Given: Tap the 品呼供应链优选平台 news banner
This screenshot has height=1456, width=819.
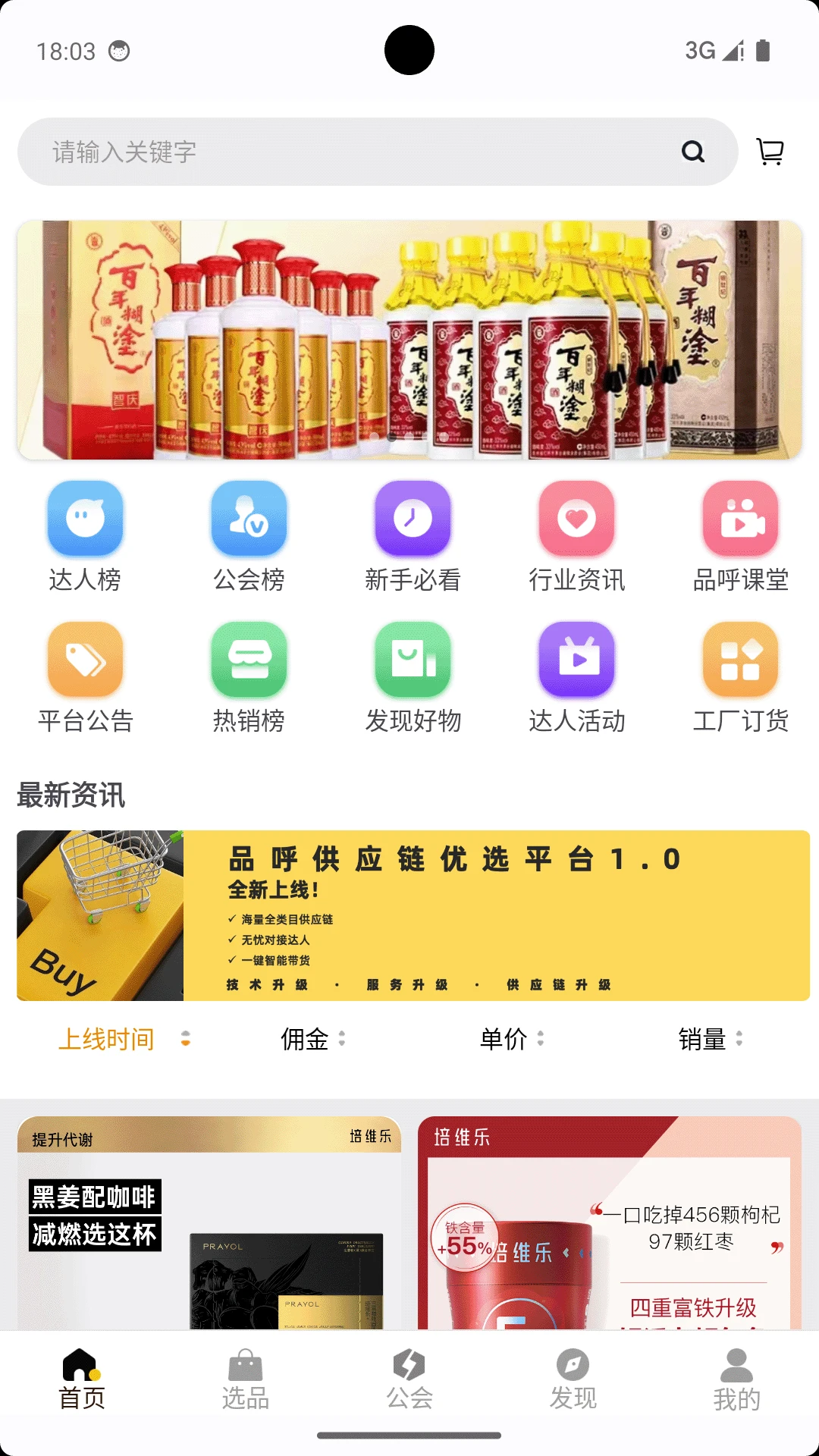Looking at the screenshot, I should click(x=409, y=916).
